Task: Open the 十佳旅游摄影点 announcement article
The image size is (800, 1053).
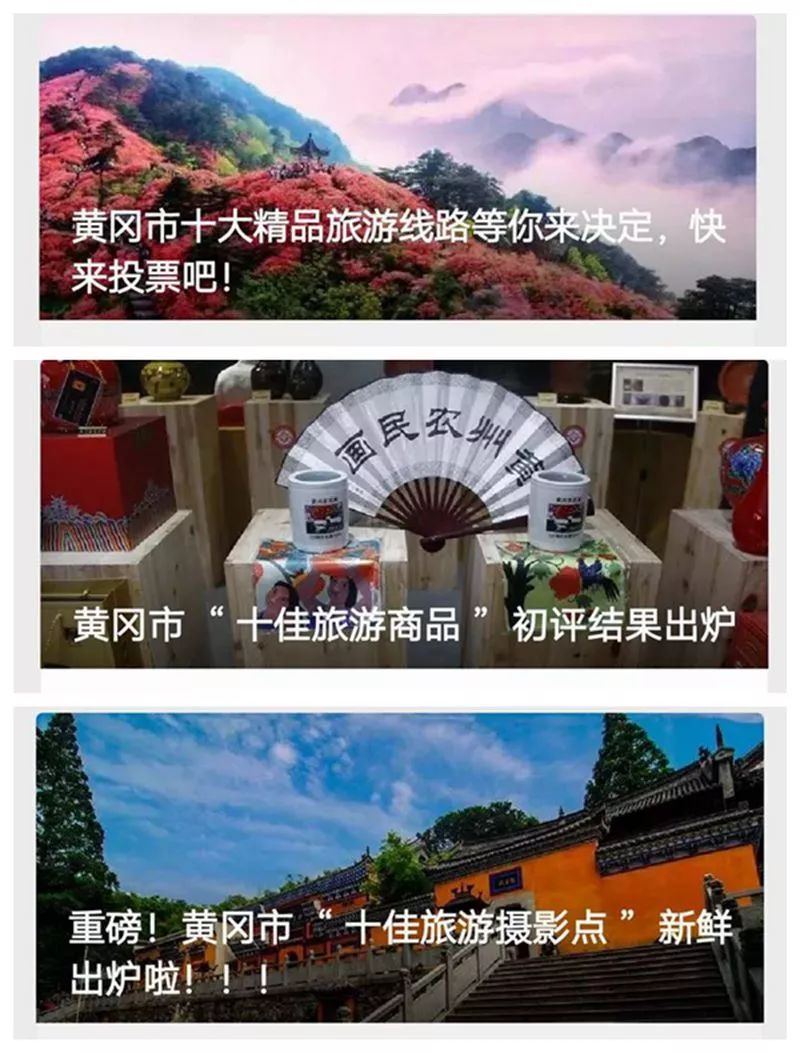Action: 400,950
